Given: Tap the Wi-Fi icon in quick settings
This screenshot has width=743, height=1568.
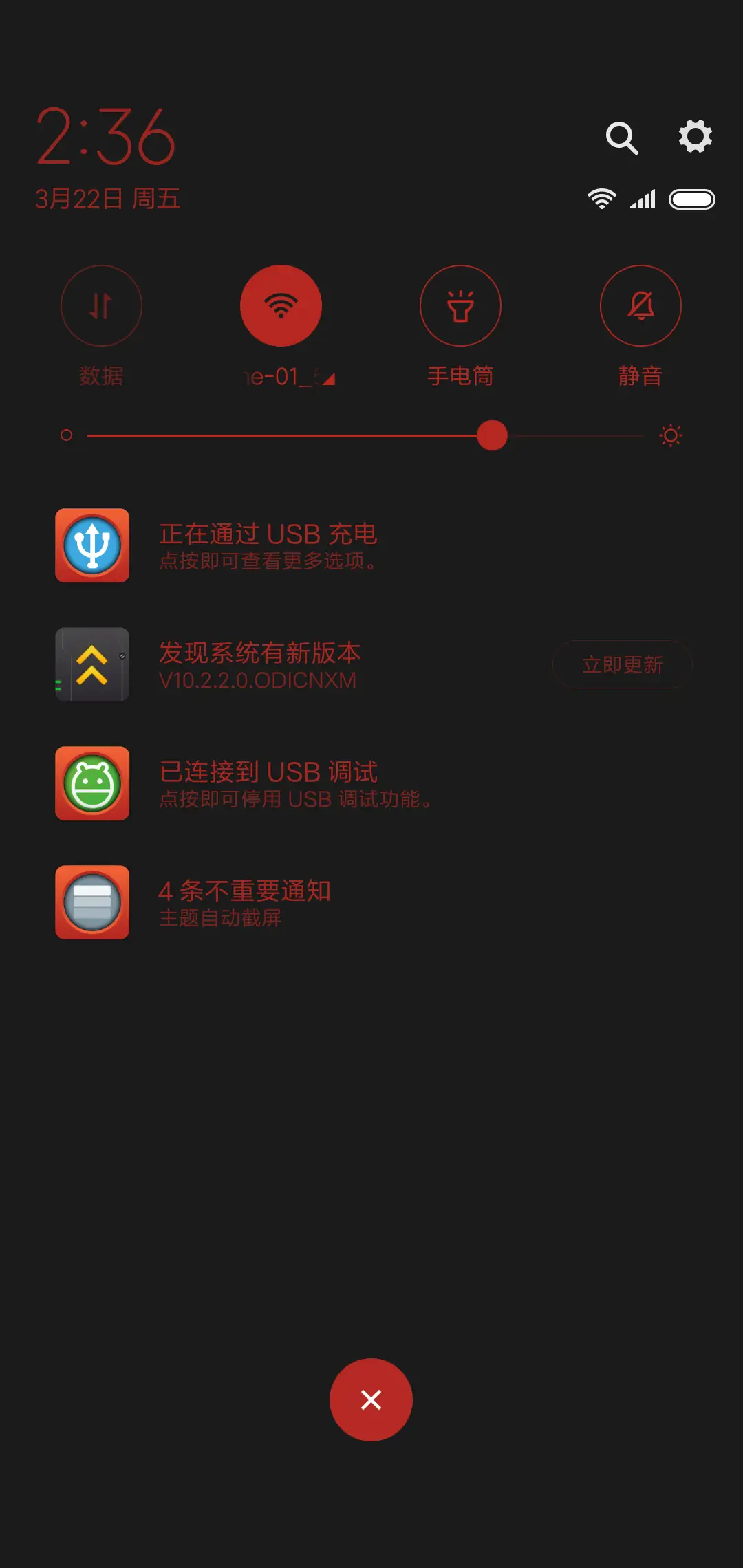Looking at the screenshot, I should tap(281, 305).
